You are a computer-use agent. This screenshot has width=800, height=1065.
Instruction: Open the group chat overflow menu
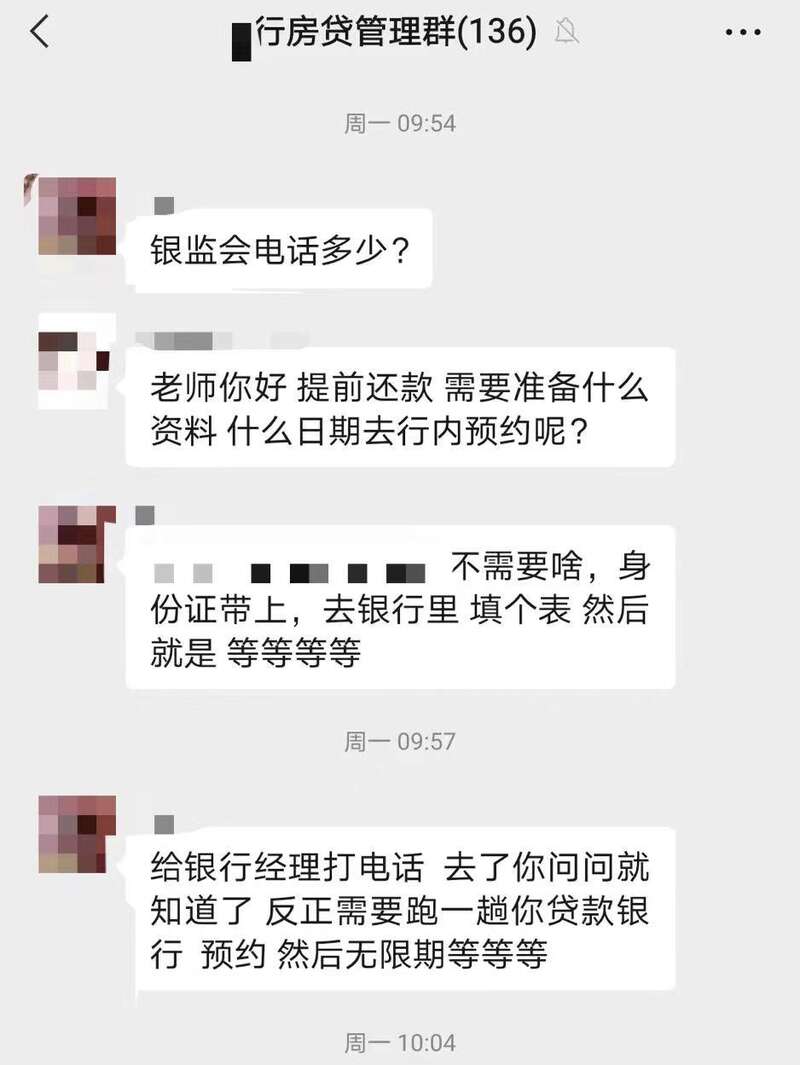[743, 33]
